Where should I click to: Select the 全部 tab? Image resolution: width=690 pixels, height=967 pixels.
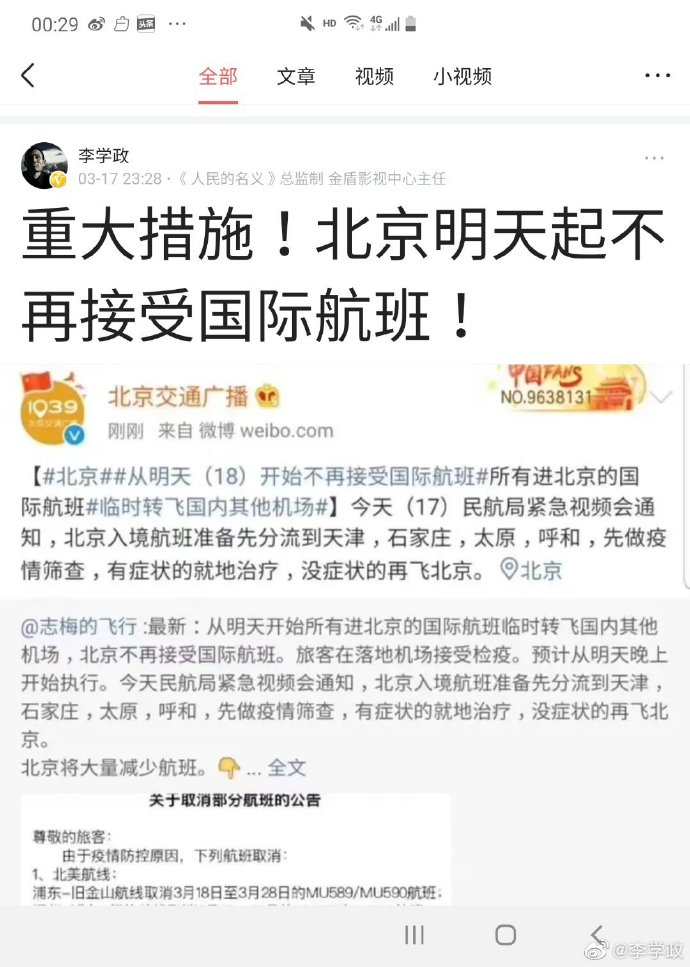tap(218, 76)
